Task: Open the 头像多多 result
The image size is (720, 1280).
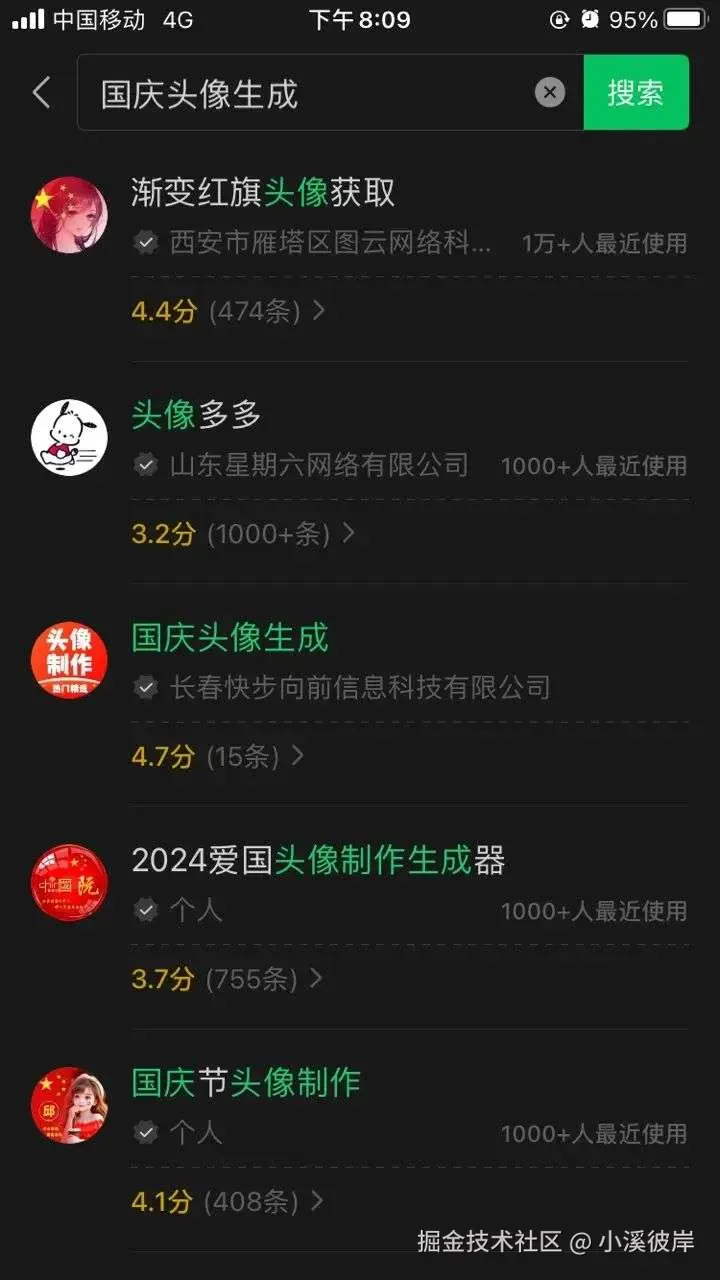Action: (196, 415)
